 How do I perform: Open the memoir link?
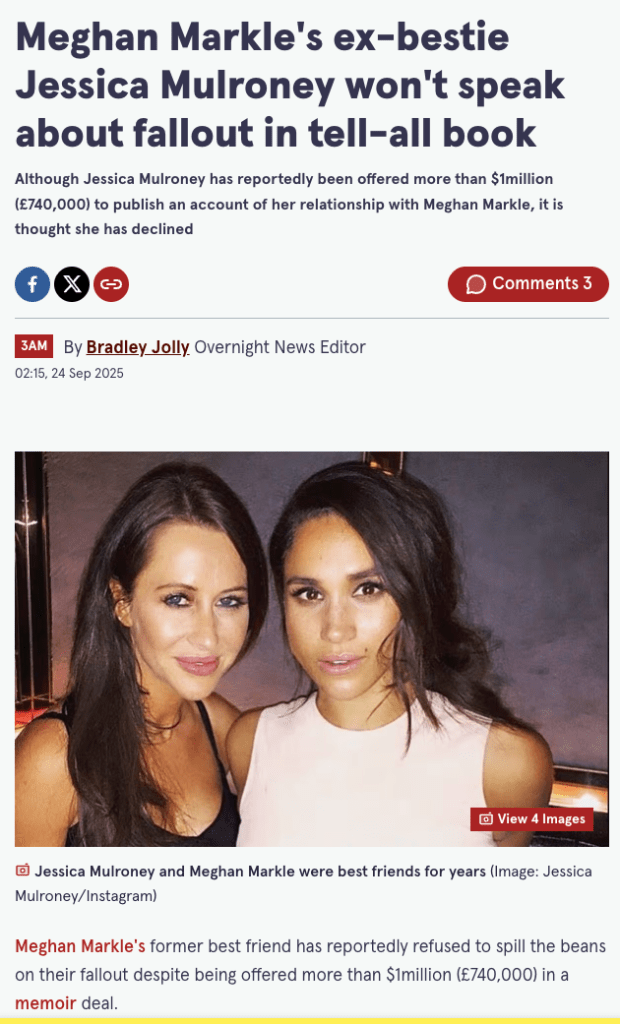tap(45, 1002)
